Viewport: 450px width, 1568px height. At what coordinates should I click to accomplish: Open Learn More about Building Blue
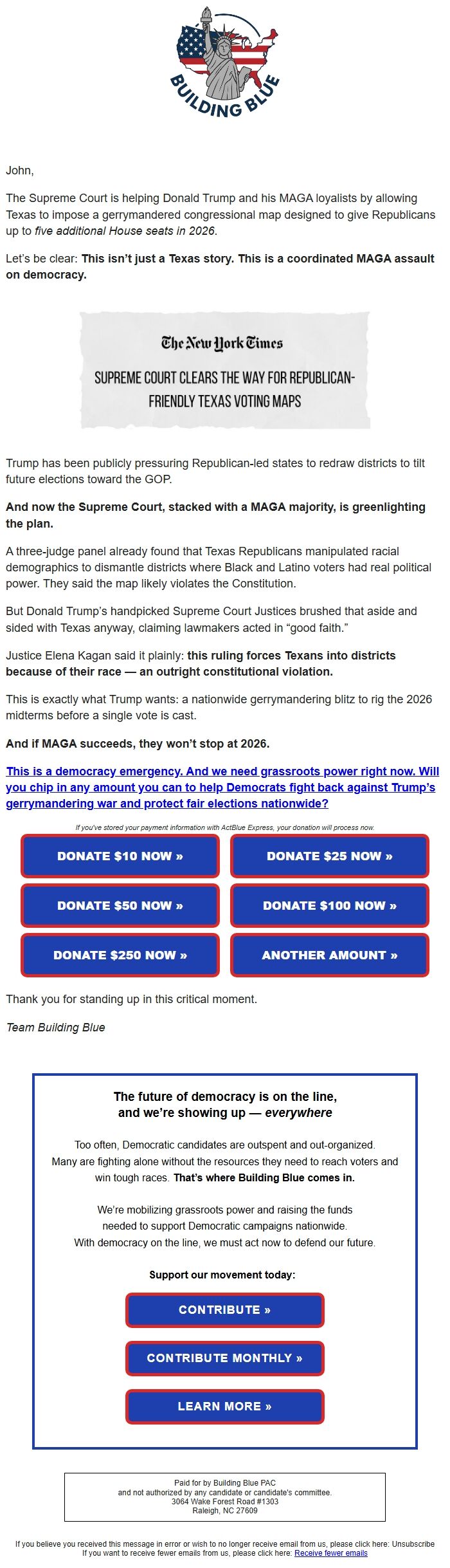pyautogui.click(x=224, y=1406)
